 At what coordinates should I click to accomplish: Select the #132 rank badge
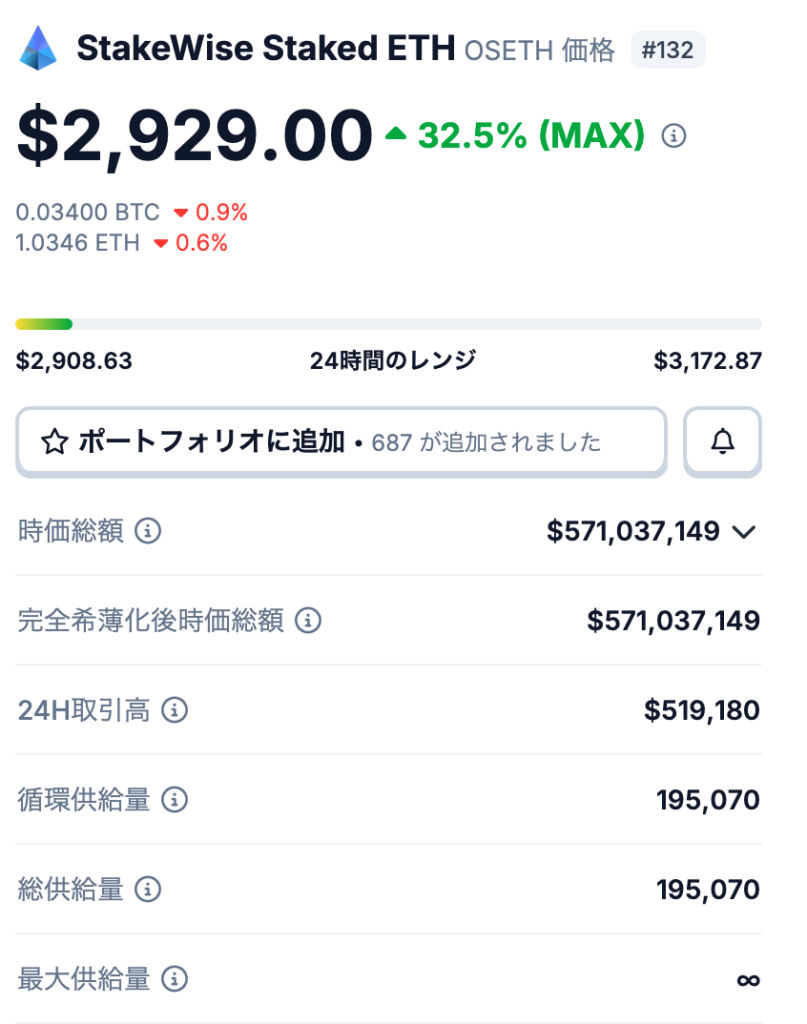pos(667,50)
